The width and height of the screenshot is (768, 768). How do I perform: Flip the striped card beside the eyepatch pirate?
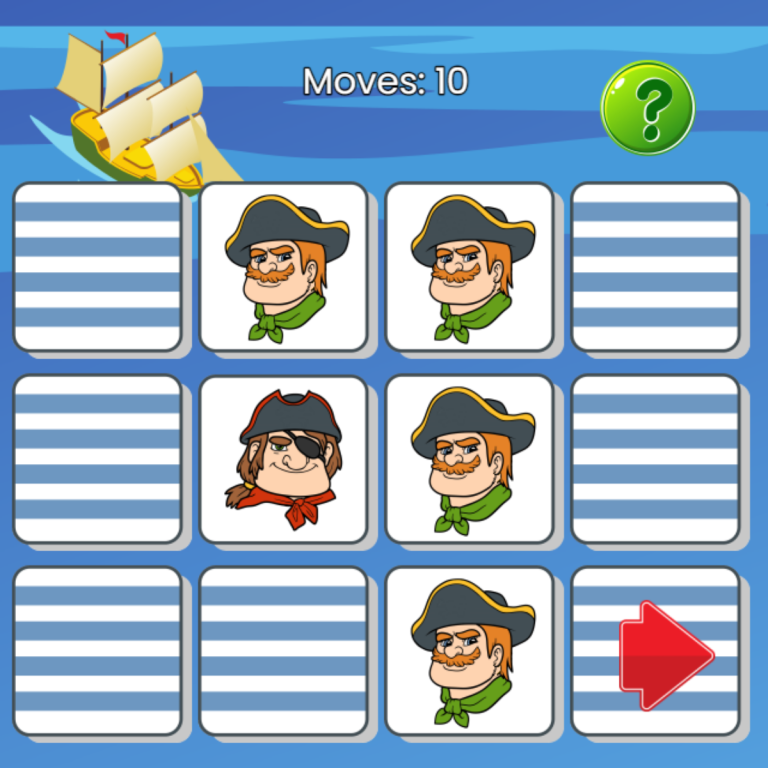click(97, 459)
